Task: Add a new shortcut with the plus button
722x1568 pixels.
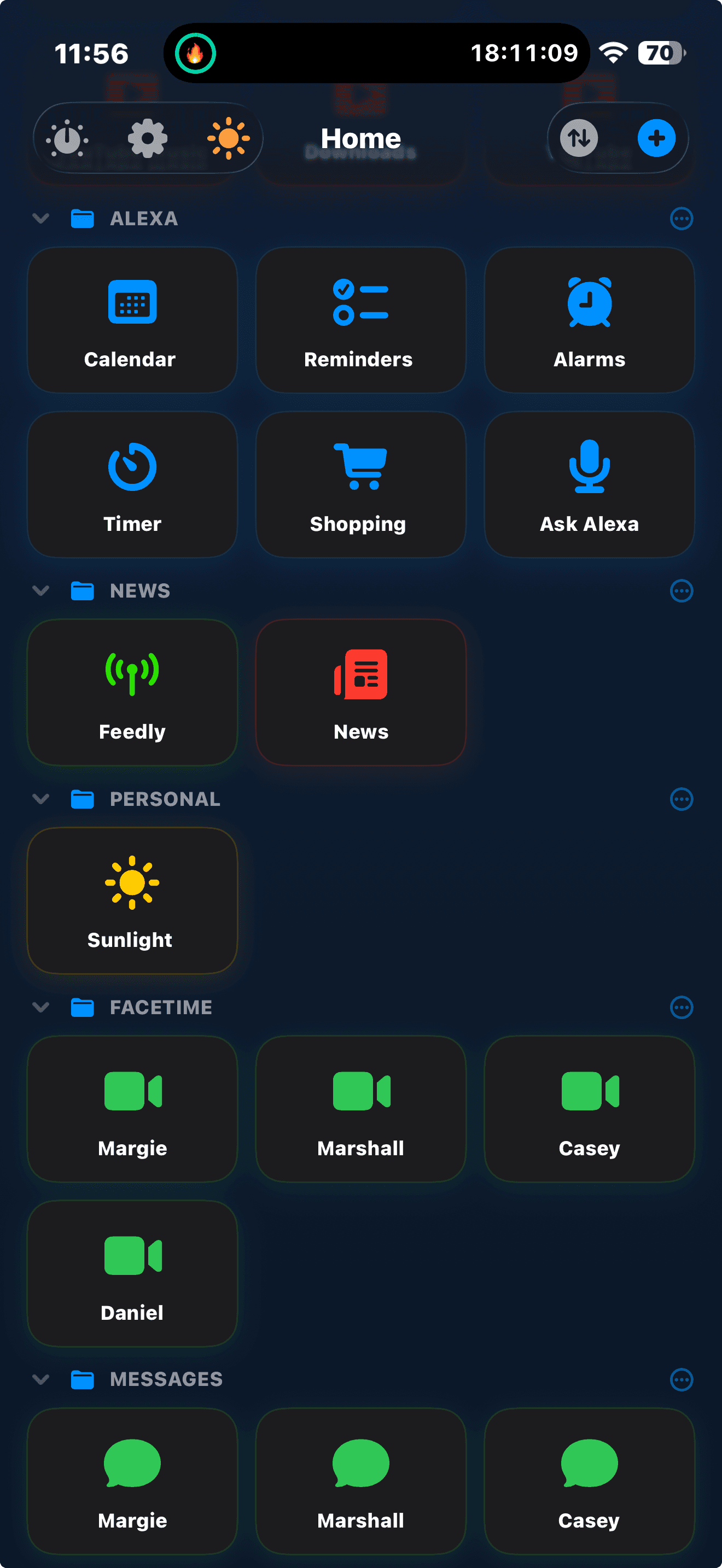Action: pyautogui.click(x=656, y=138)
